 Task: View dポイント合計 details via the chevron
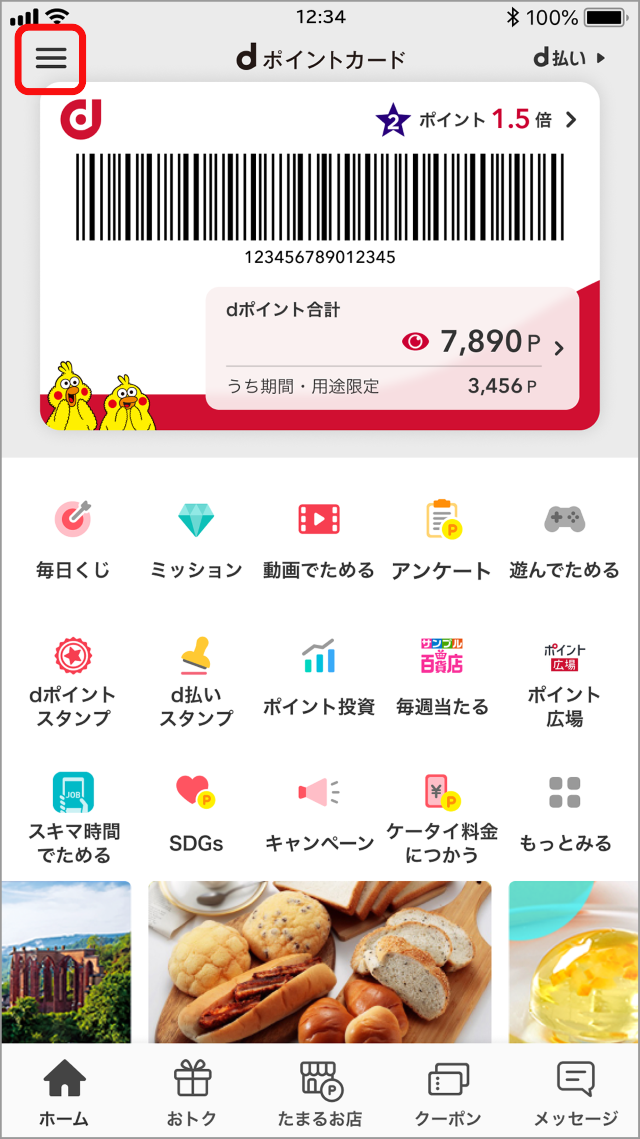559,348
